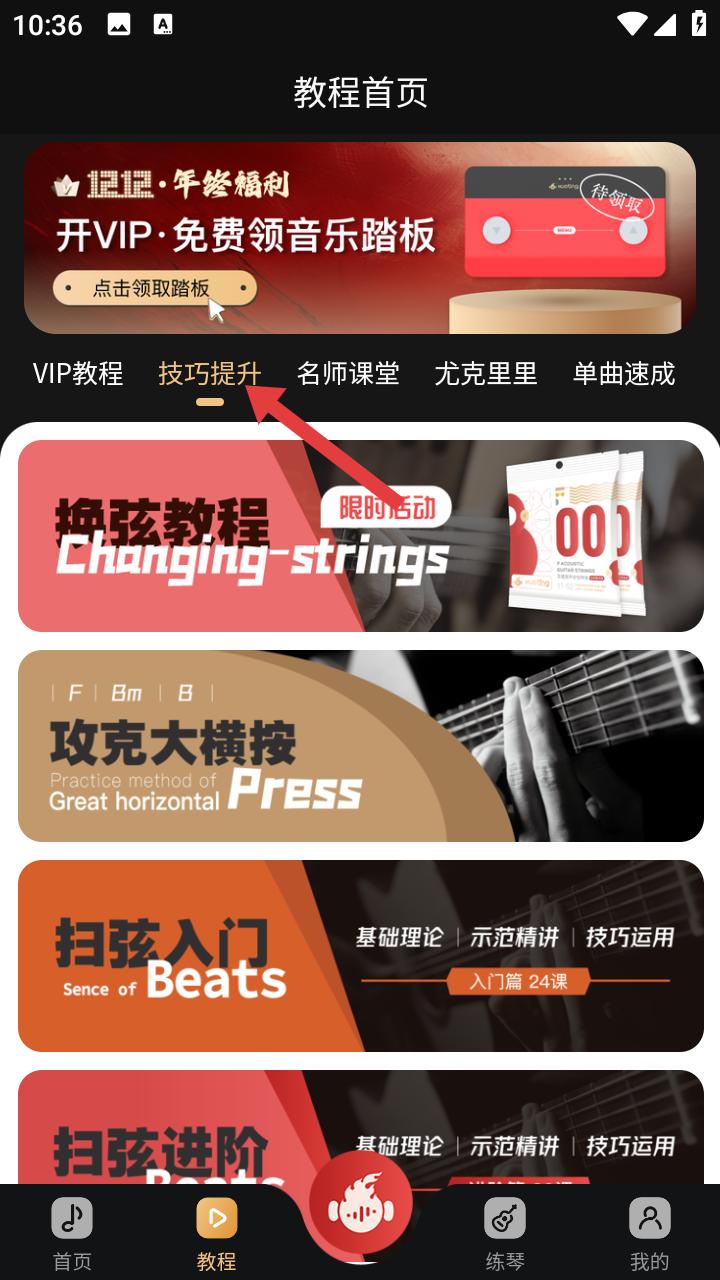Open the 开VIP免费领音乐踏板 promo banner

360,238
